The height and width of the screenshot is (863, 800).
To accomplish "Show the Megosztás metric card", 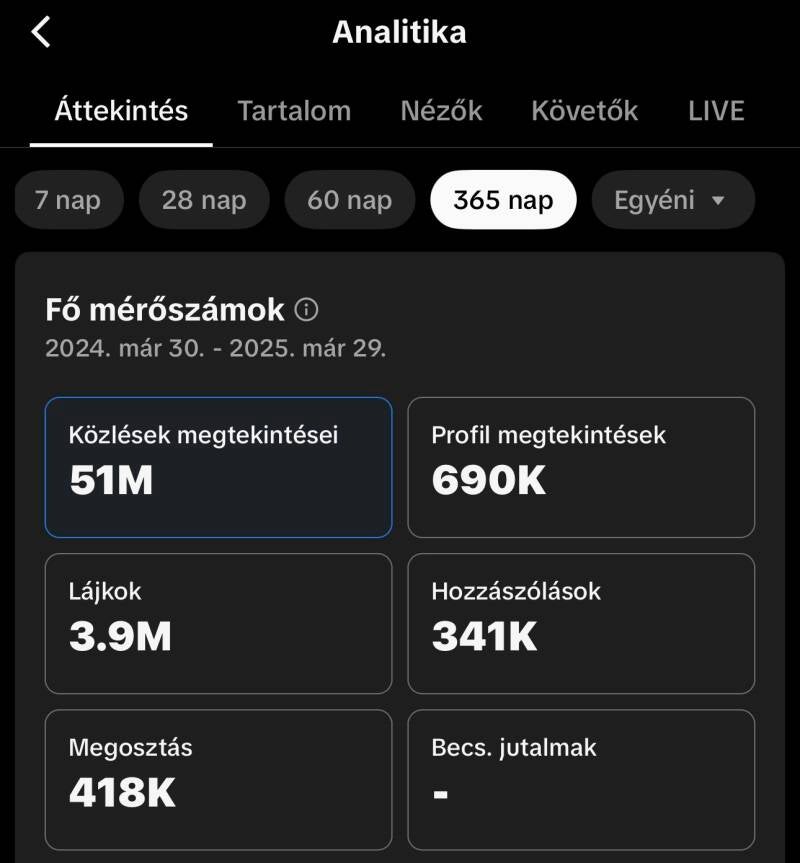I will (x=218, y=779).
